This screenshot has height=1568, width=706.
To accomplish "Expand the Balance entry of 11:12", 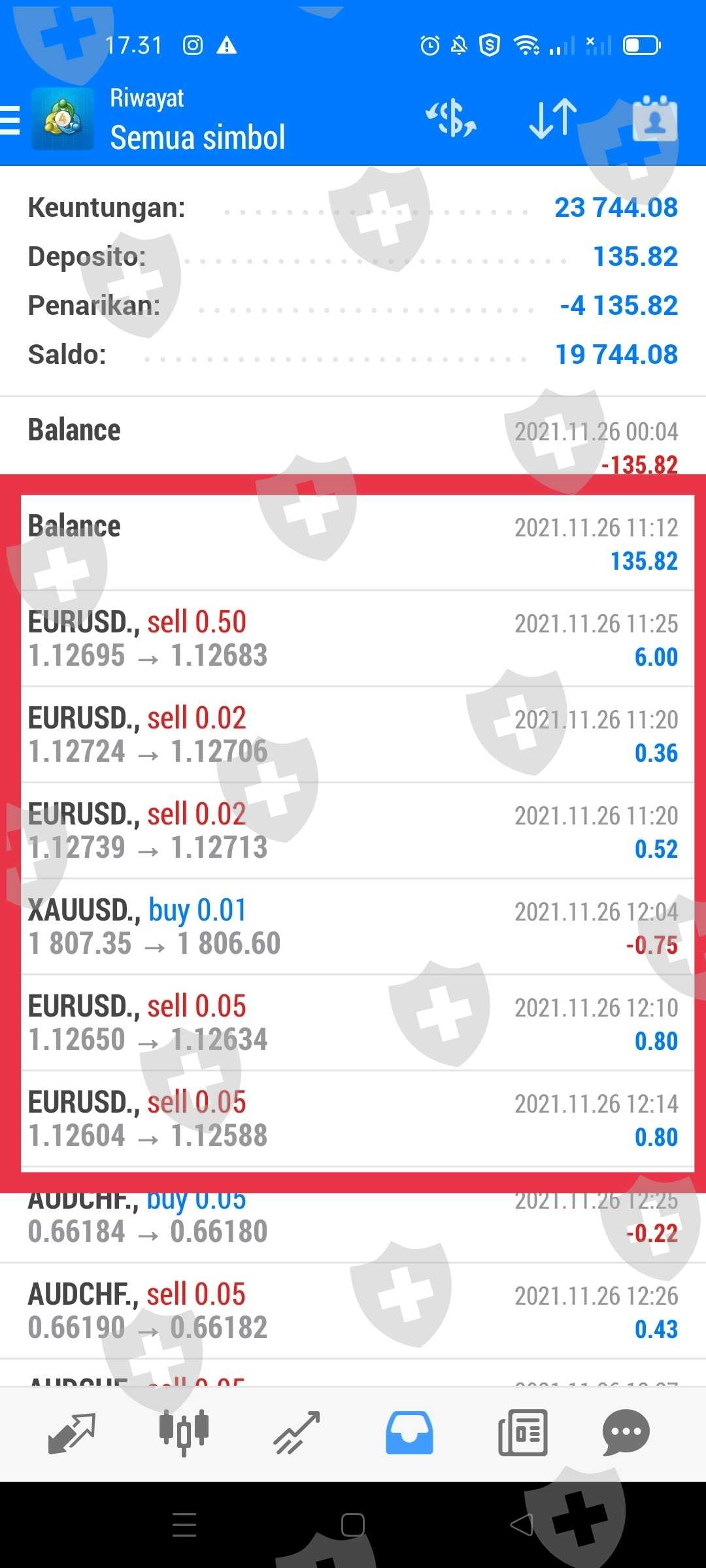I will click(353, 544).
